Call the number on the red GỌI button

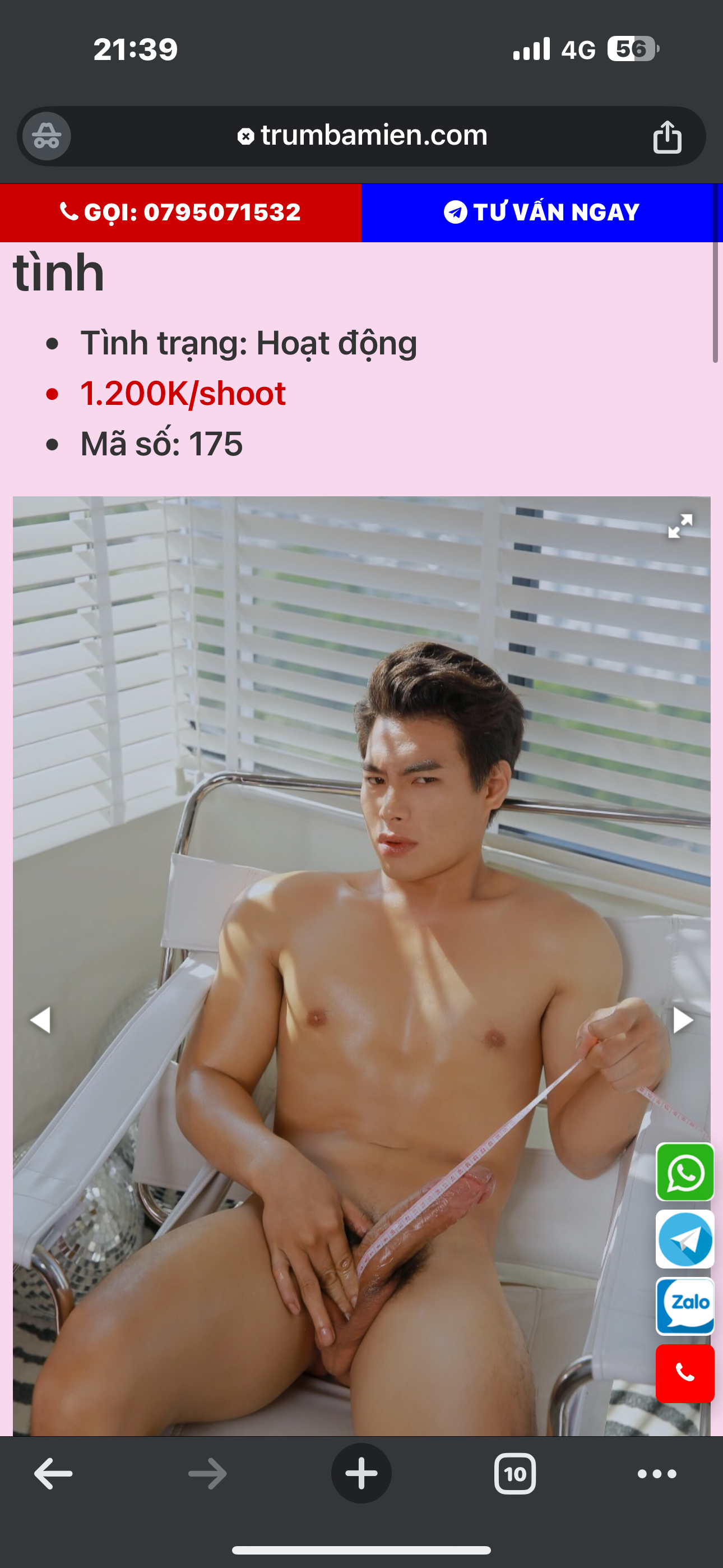pos(180,213)
